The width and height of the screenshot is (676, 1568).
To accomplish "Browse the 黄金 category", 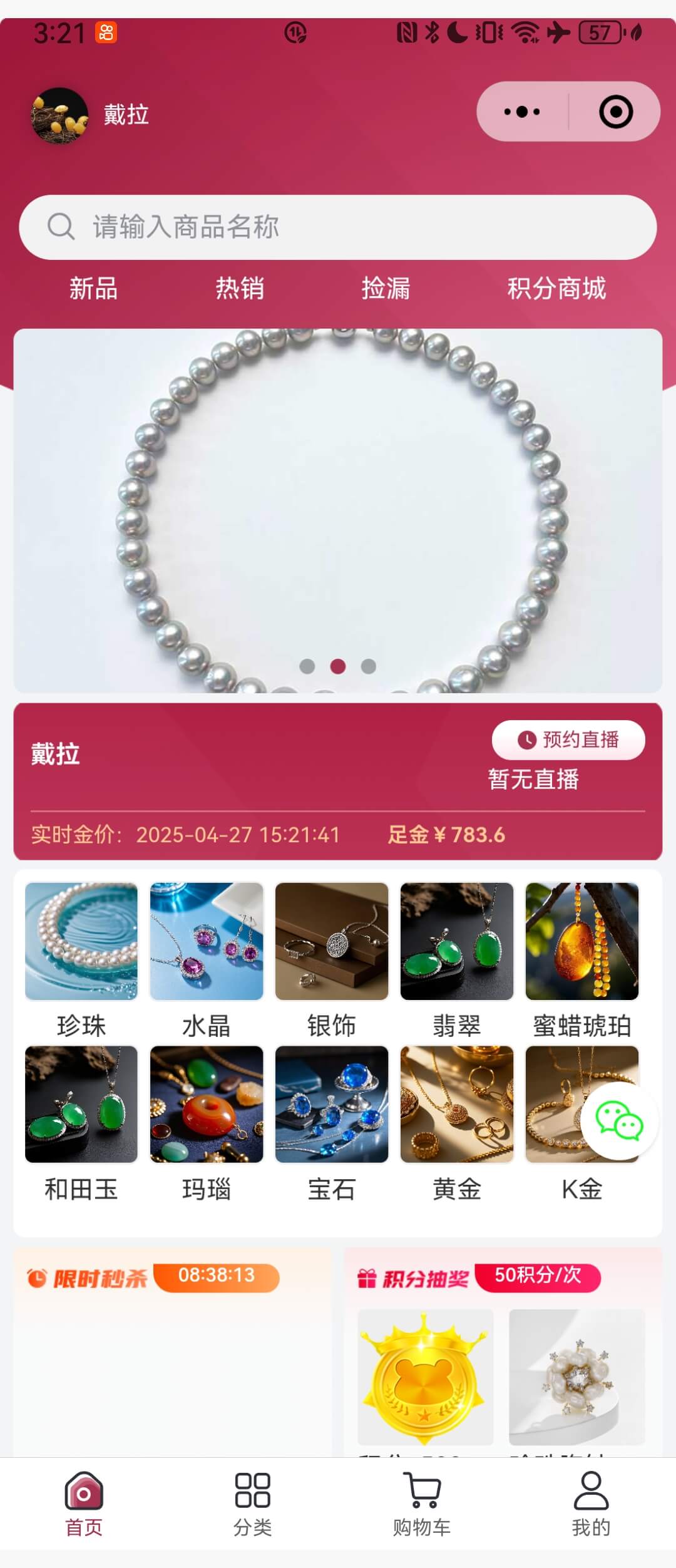I will point(457,1121).
